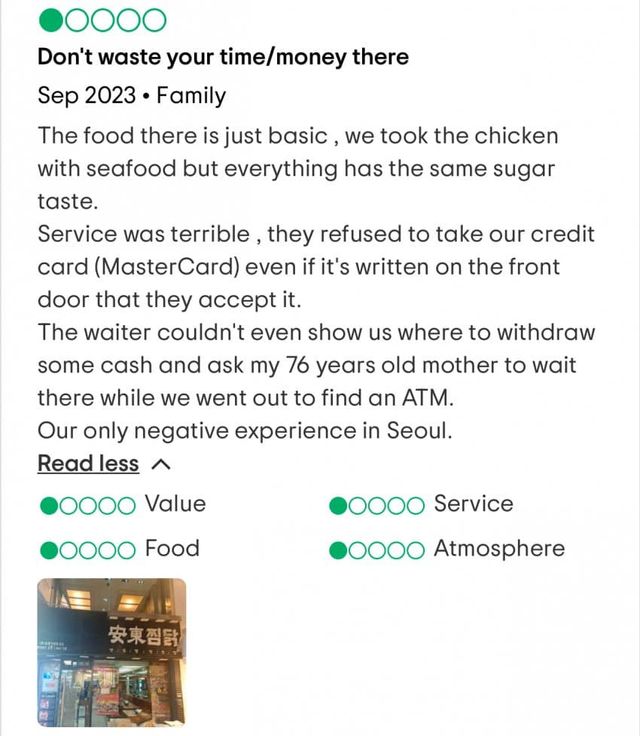Open the restaurant storefront photo in the review
Screen dimensions: 640x736
coord(111,651)
